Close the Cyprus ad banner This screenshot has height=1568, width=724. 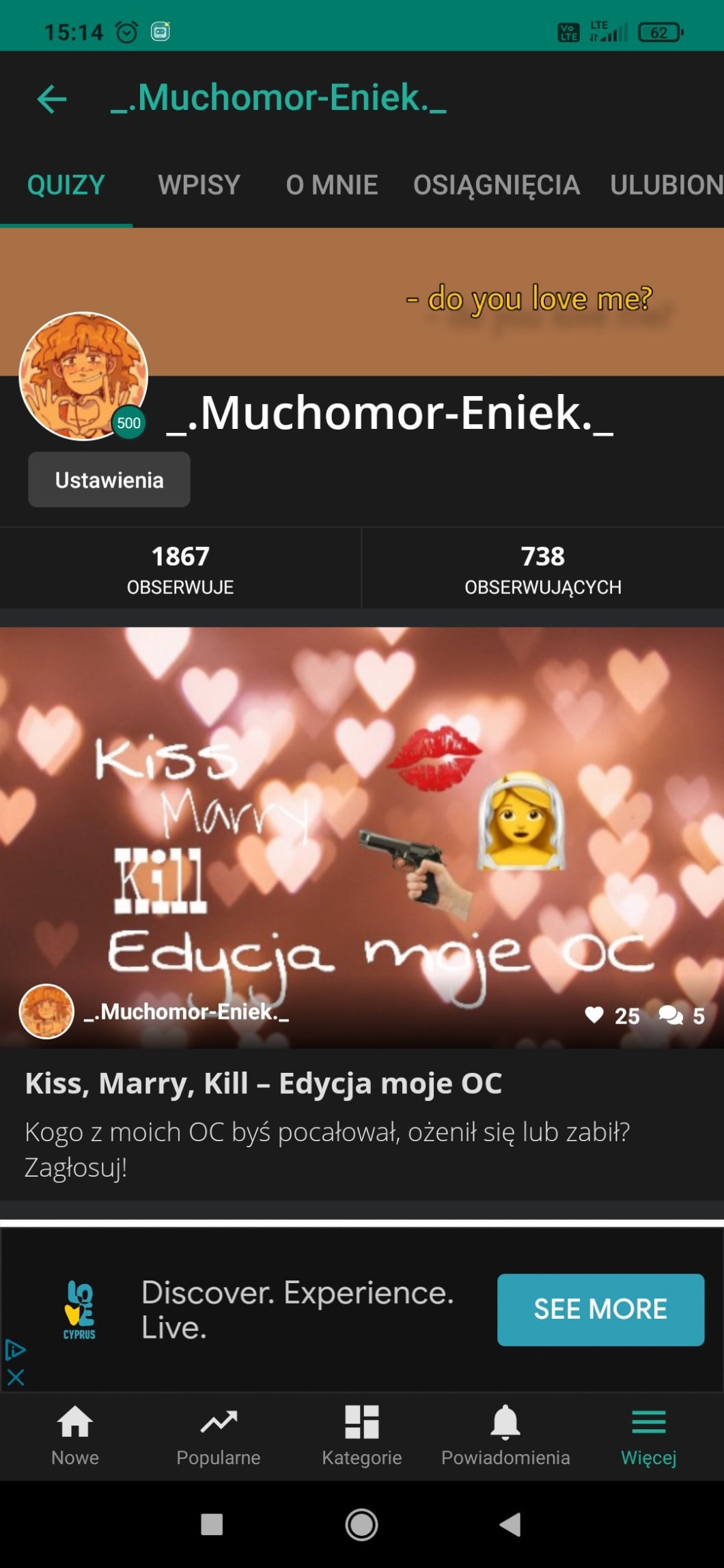[16, 1377]
